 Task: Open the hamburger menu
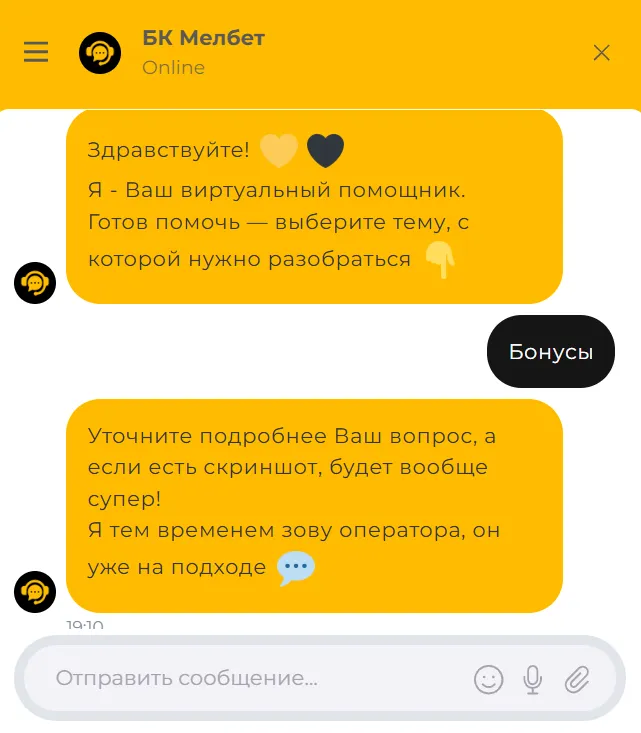pos(36,52)
